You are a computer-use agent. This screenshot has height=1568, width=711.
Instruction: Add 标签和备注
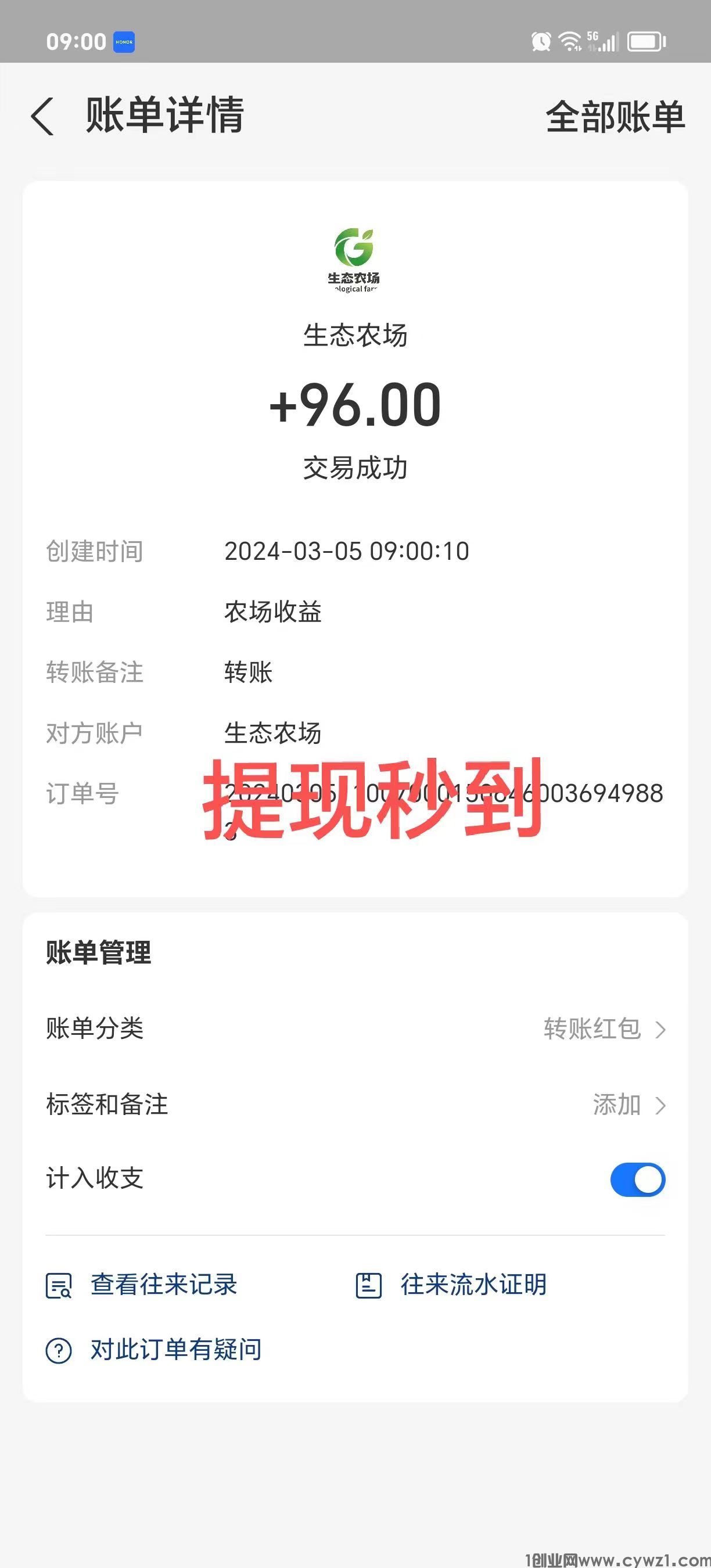click(627, 1105)
